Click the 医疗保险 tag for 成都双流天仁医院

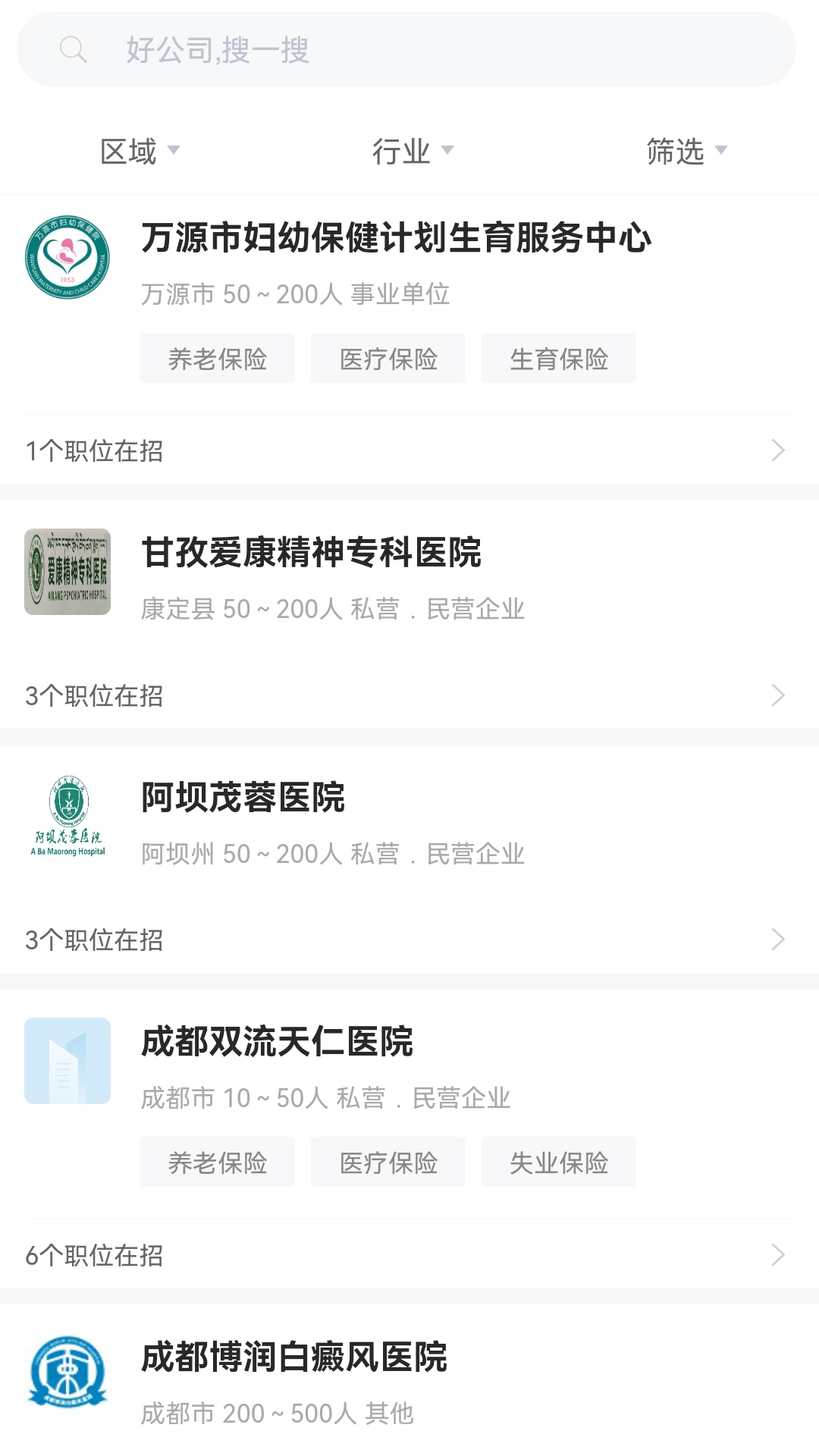click(x=388, y=1162)
